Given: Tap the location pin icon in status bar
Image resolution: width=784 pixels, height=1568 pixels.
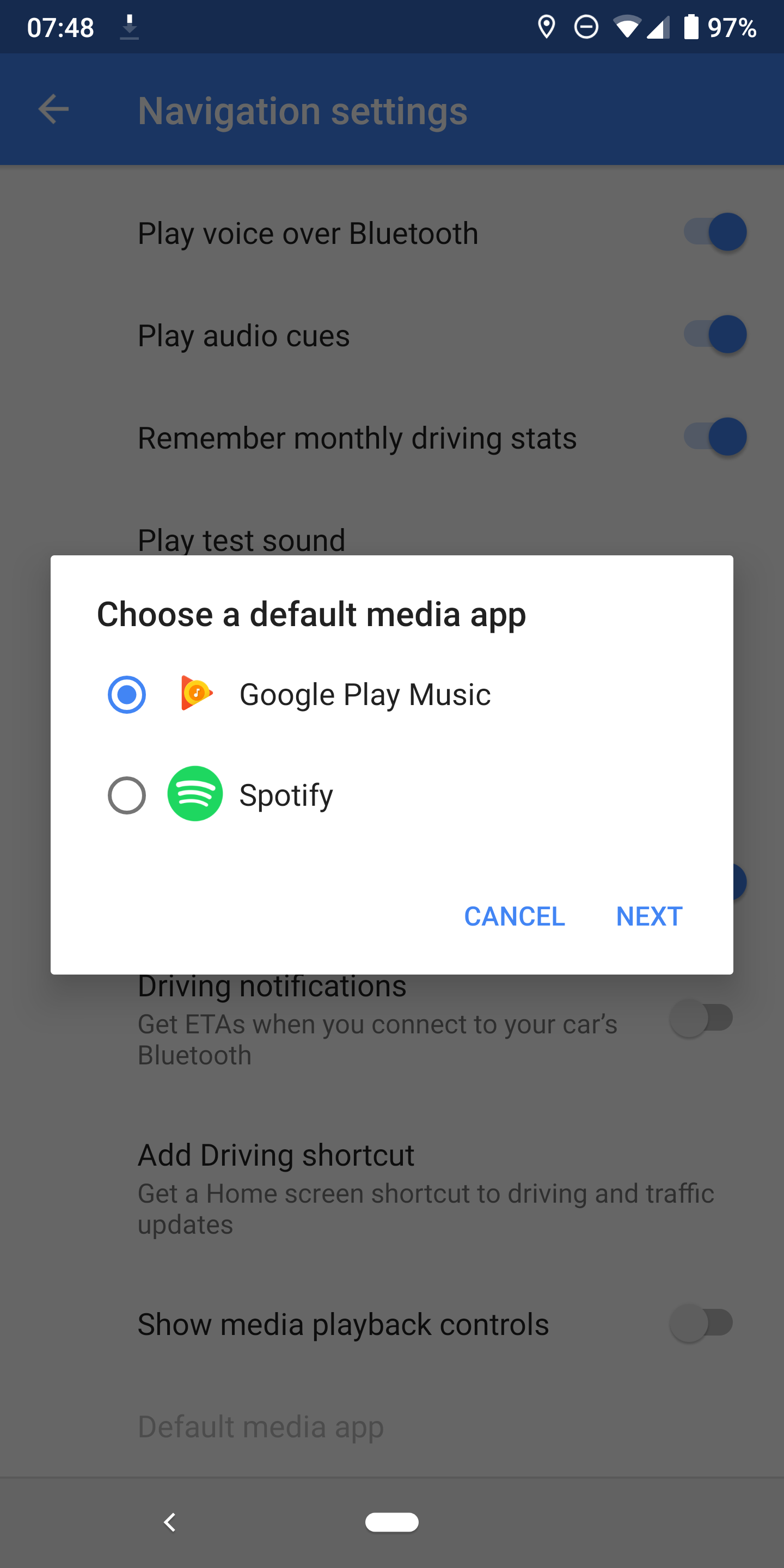Looking at the screenshot, I should [x=547, y=26].
